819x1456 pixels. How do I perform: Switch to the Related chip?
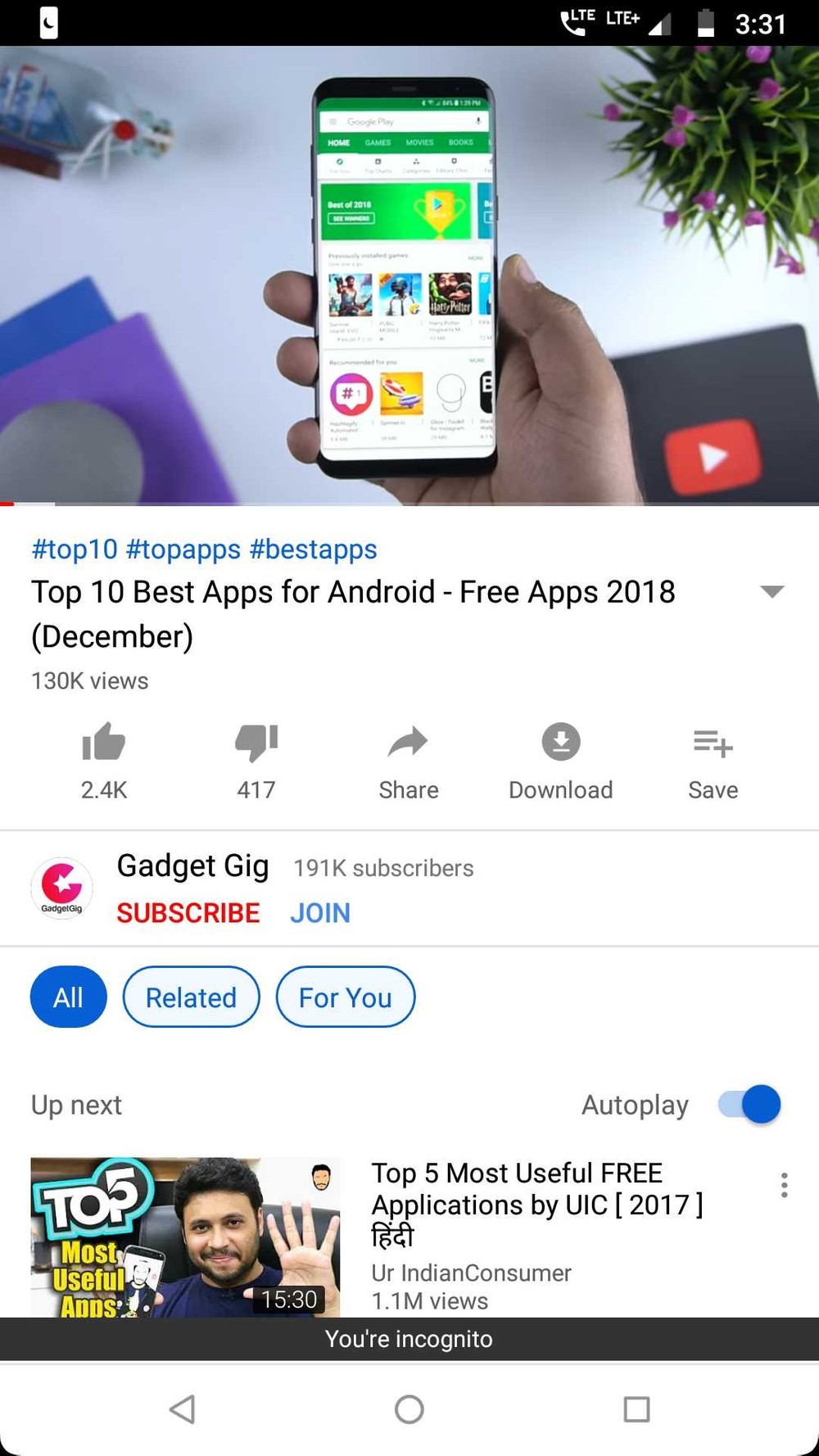[191, 997]
